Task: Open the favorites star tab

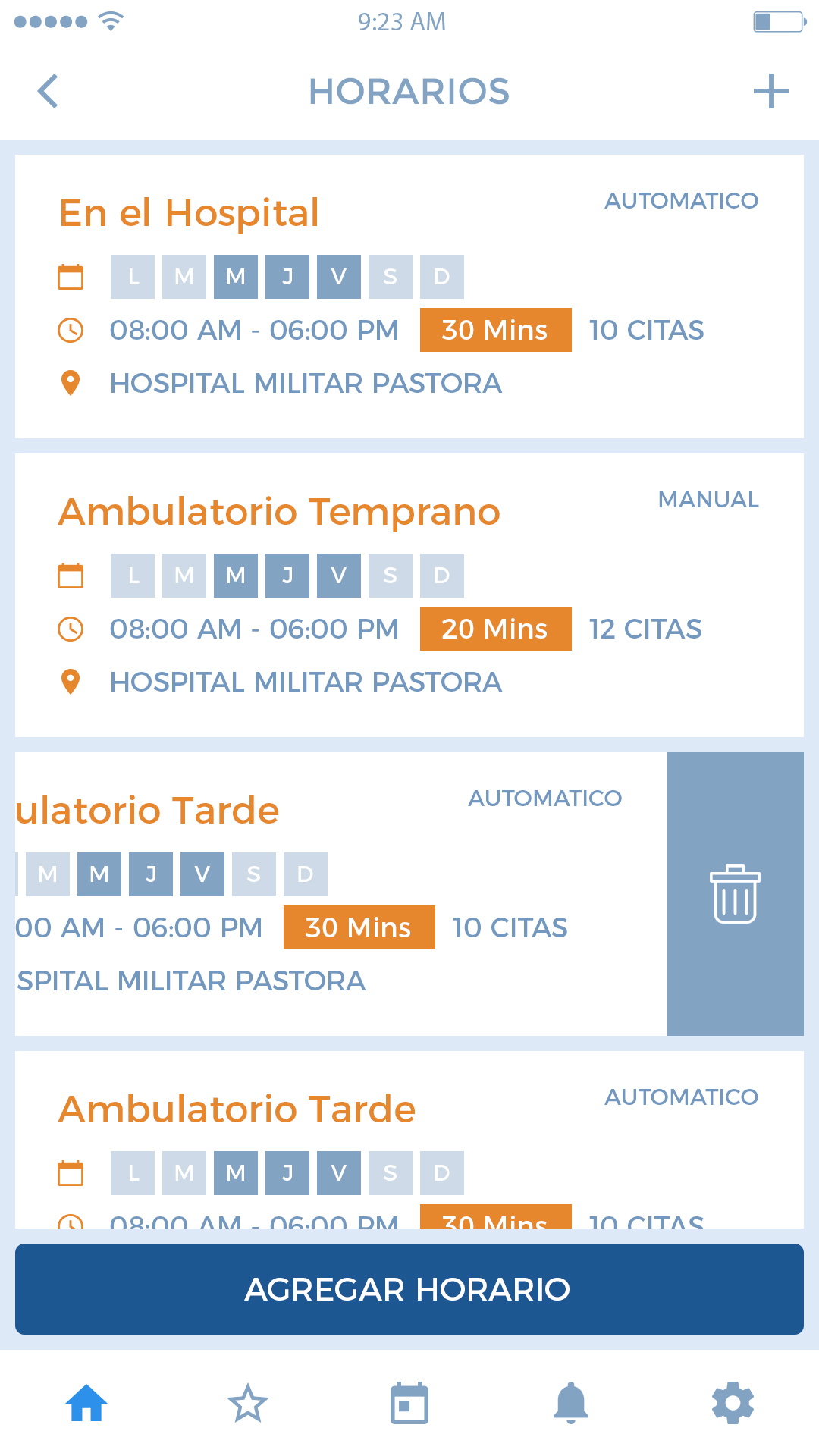Action: click(248, 1403)
